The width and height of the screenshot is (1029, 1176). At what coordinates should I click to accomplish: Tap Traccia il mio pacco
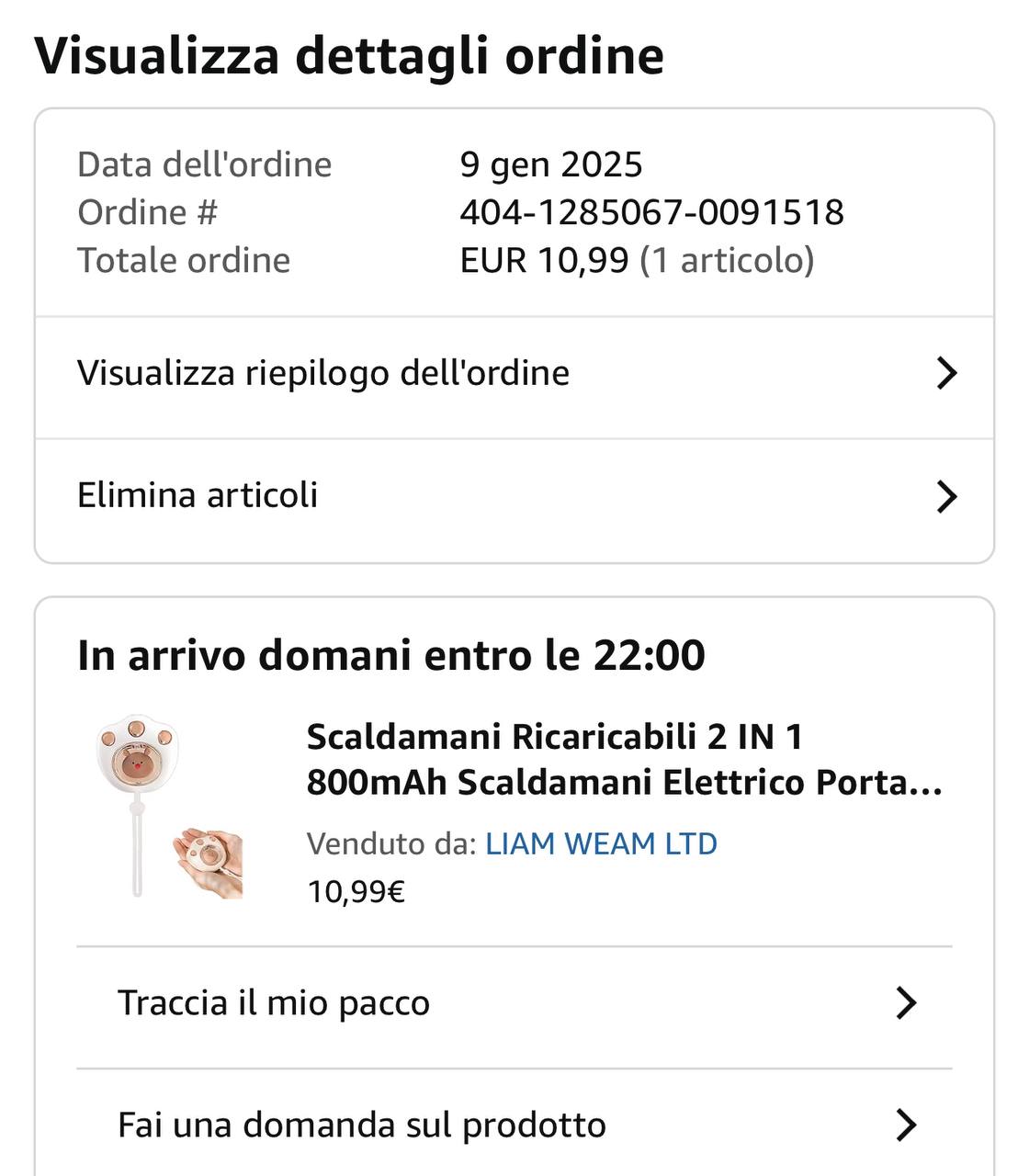[x=514, y=1003]
